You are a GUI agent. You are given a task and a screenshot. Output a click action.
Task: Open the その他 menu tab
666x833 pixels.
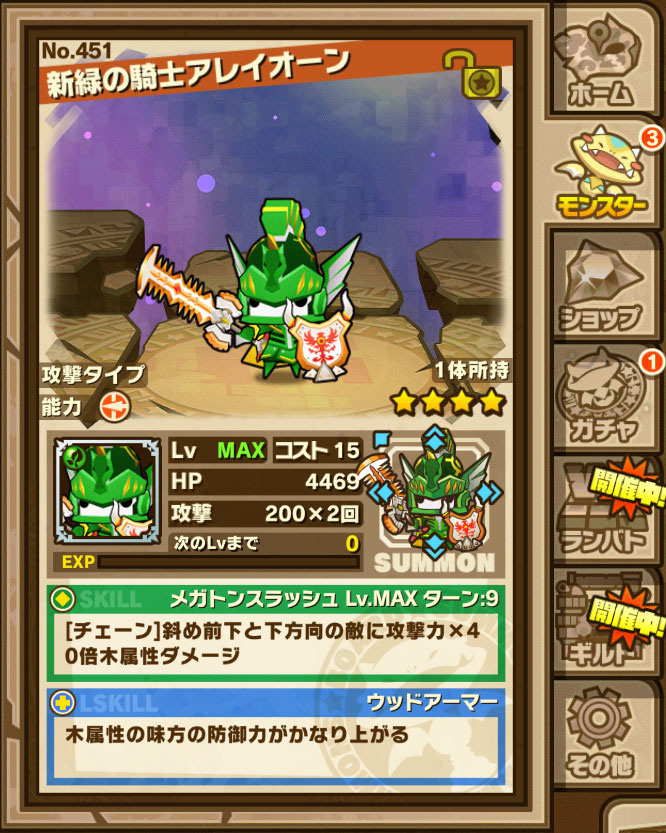point(604,737)
